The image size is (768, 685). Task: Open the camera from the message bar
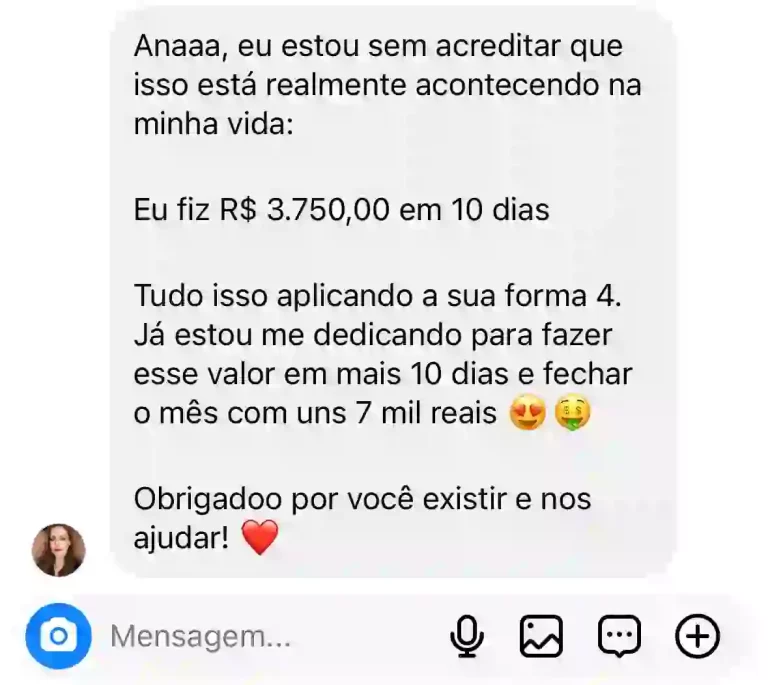(x=58, y=636)
